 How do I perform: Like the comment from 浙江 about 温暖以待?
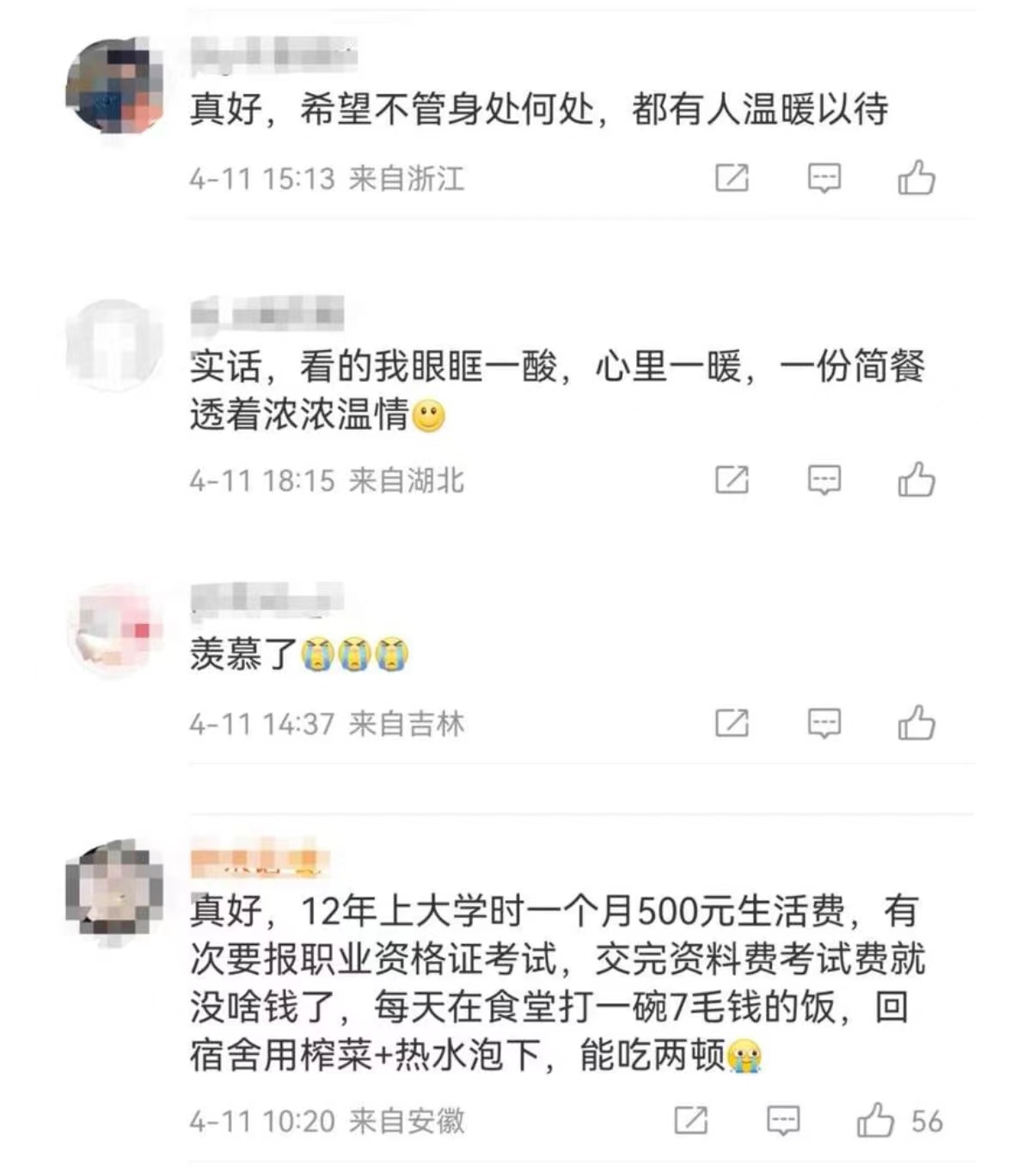916,179
